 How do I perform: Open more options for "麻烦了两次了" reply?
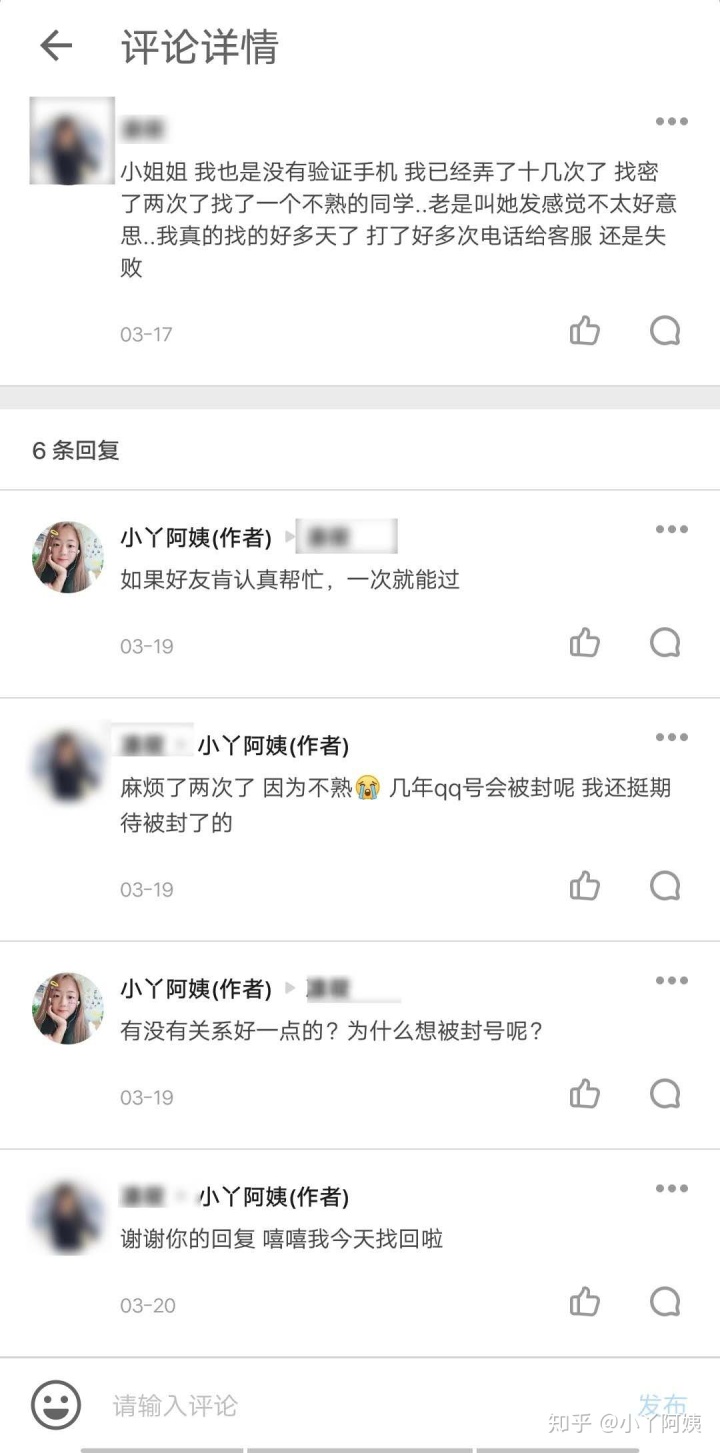671,738
